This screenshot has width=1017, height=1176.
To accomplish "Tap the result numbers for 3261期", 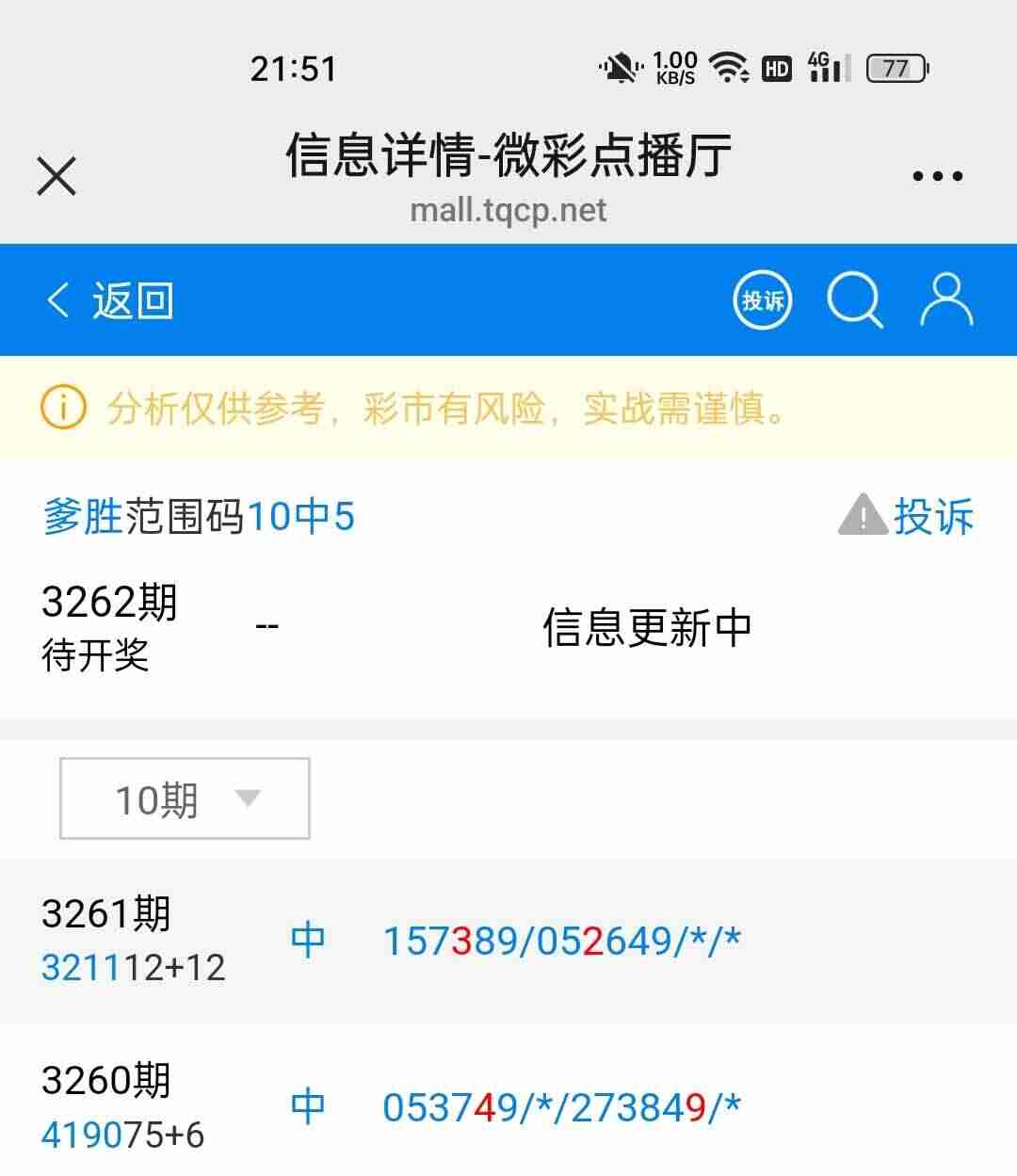I will click(562, 939).
